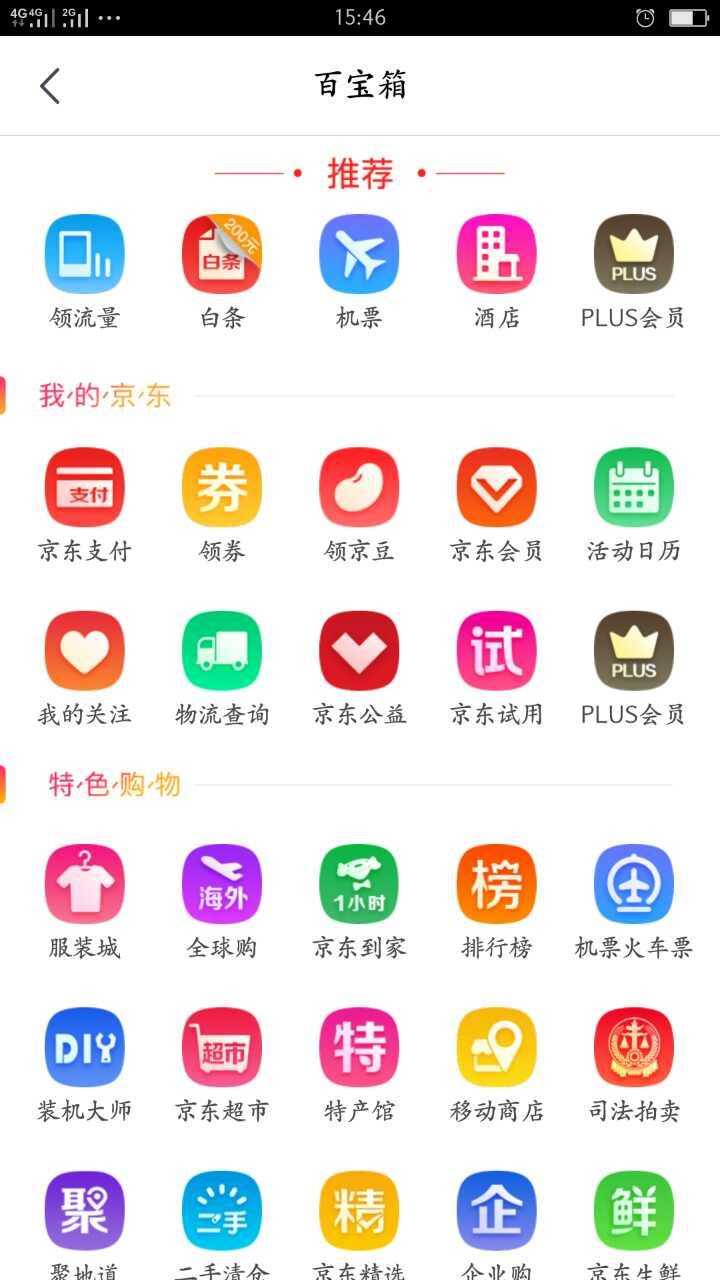The height and width of the screenshot is (1280, 720).
Task: View 我的关注 favorites
Action: tap(84, 650)
